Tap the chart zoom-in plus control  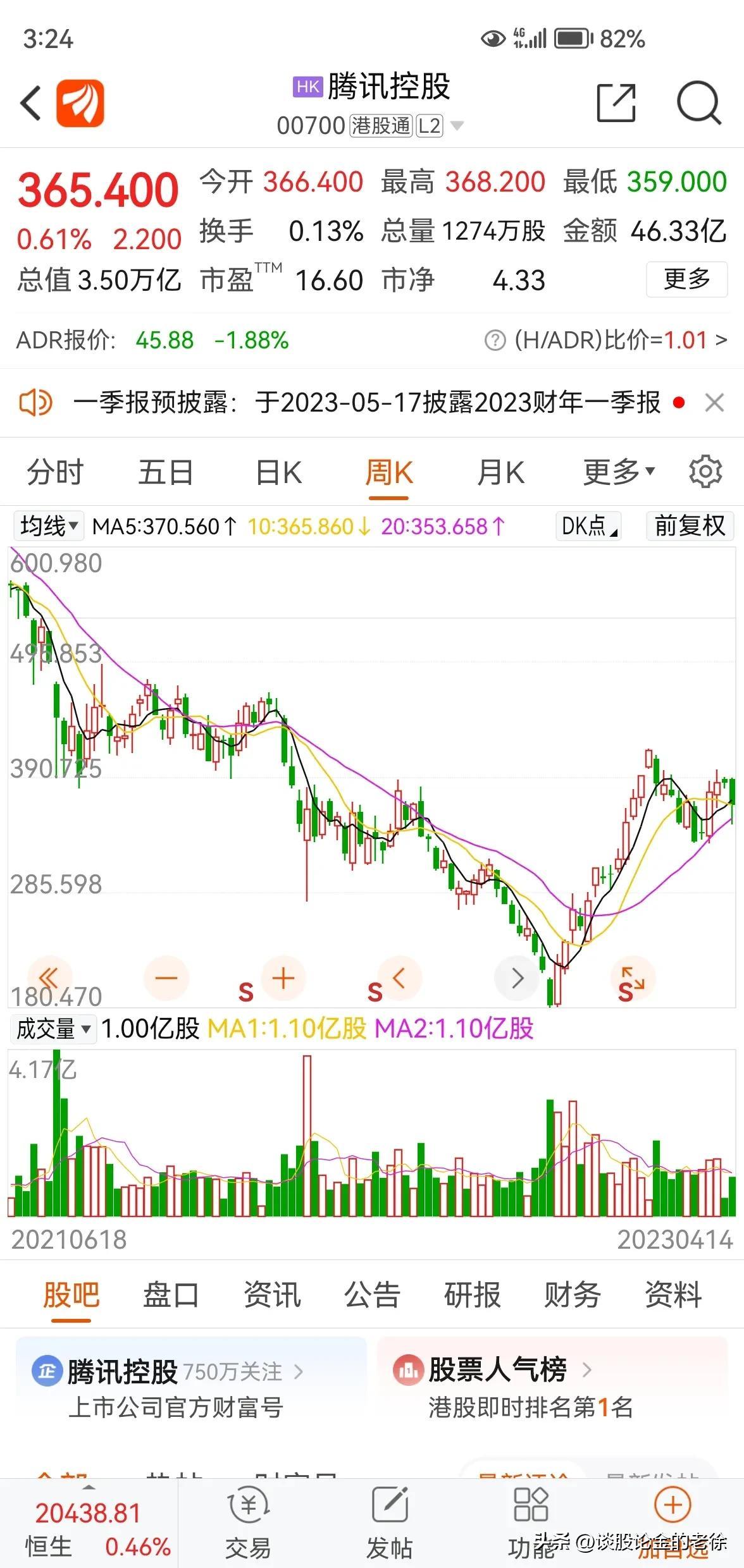click(283, 978)
